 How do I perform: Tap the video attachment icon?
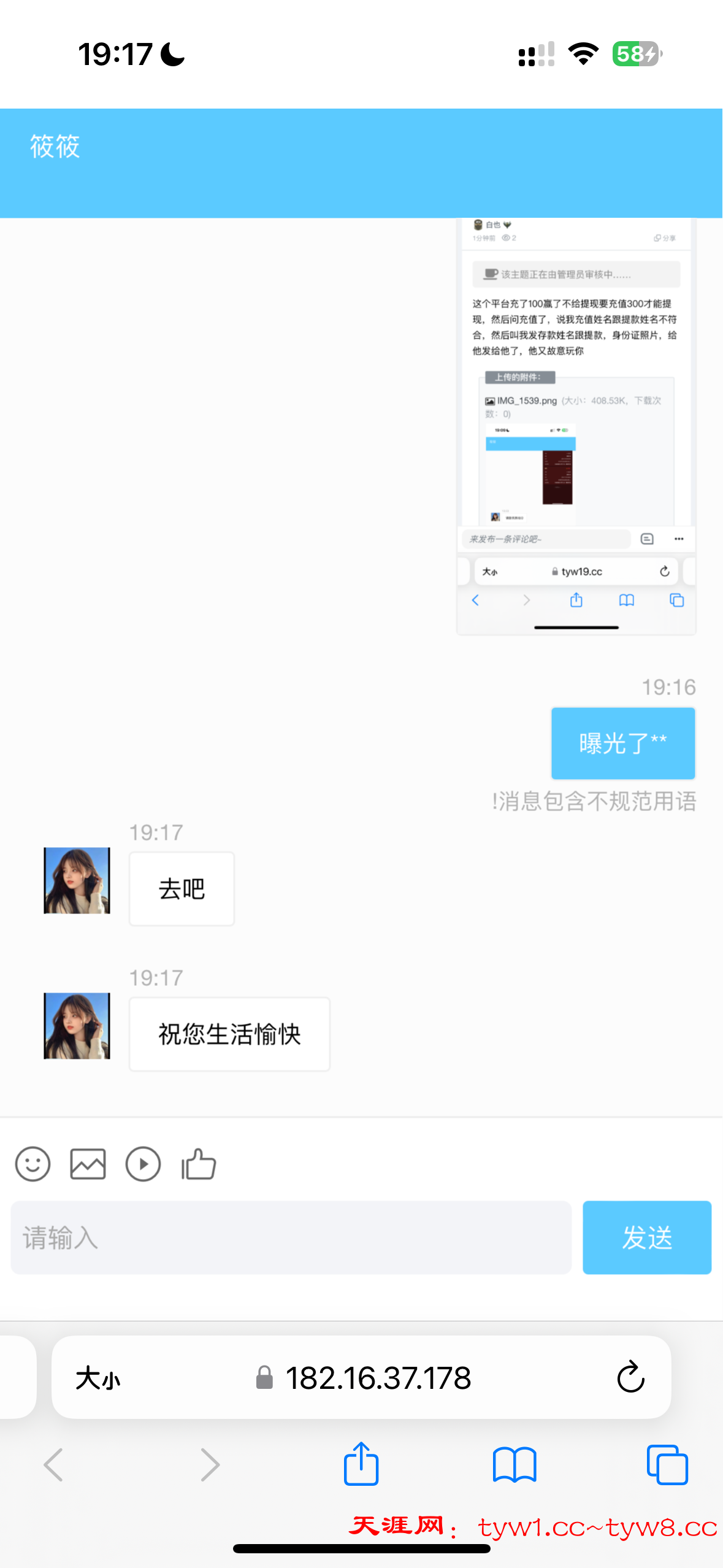point(143,1164)
